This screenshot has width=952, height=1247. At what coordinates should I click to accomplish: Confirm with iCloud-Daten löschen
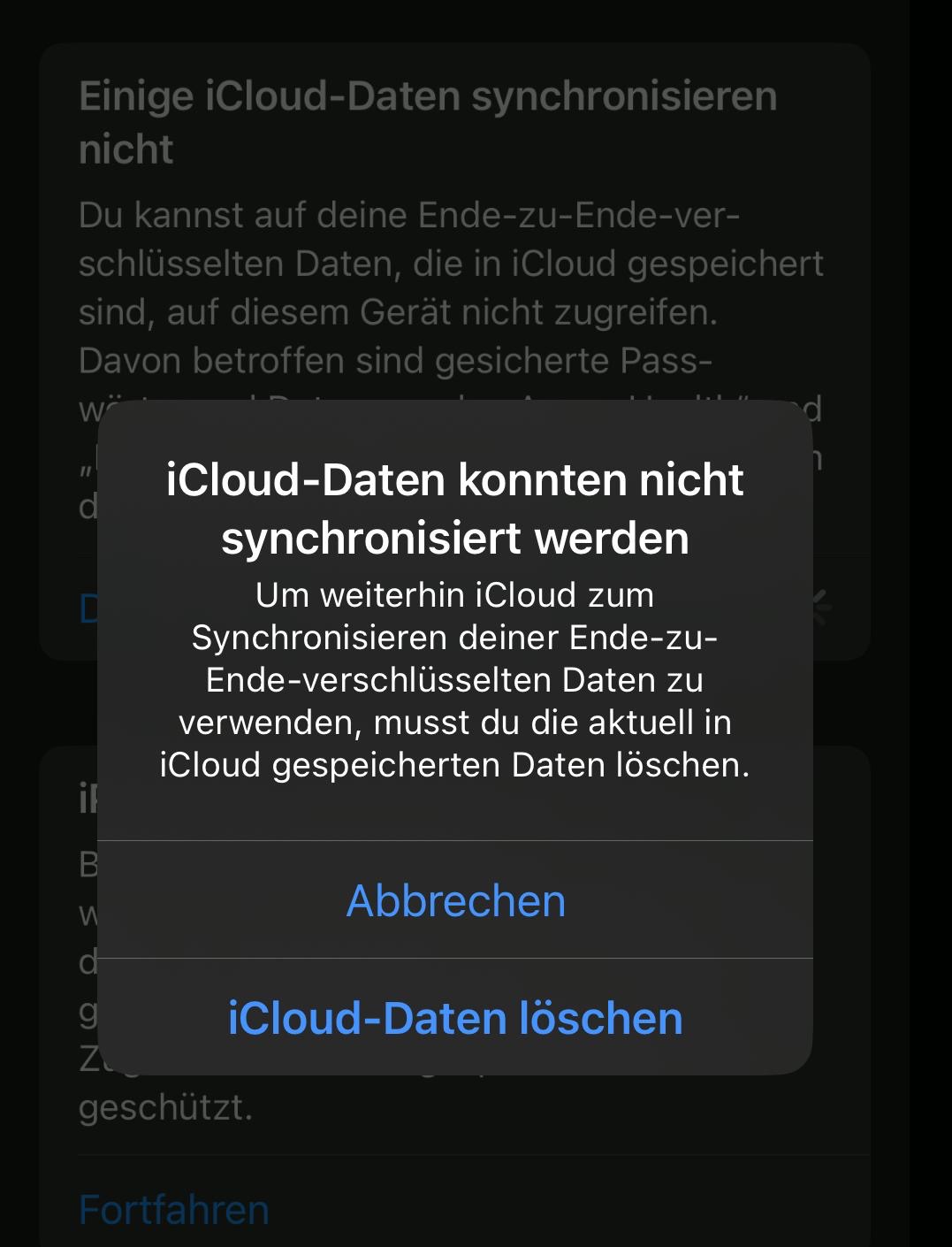click(x=455, y=1018)
